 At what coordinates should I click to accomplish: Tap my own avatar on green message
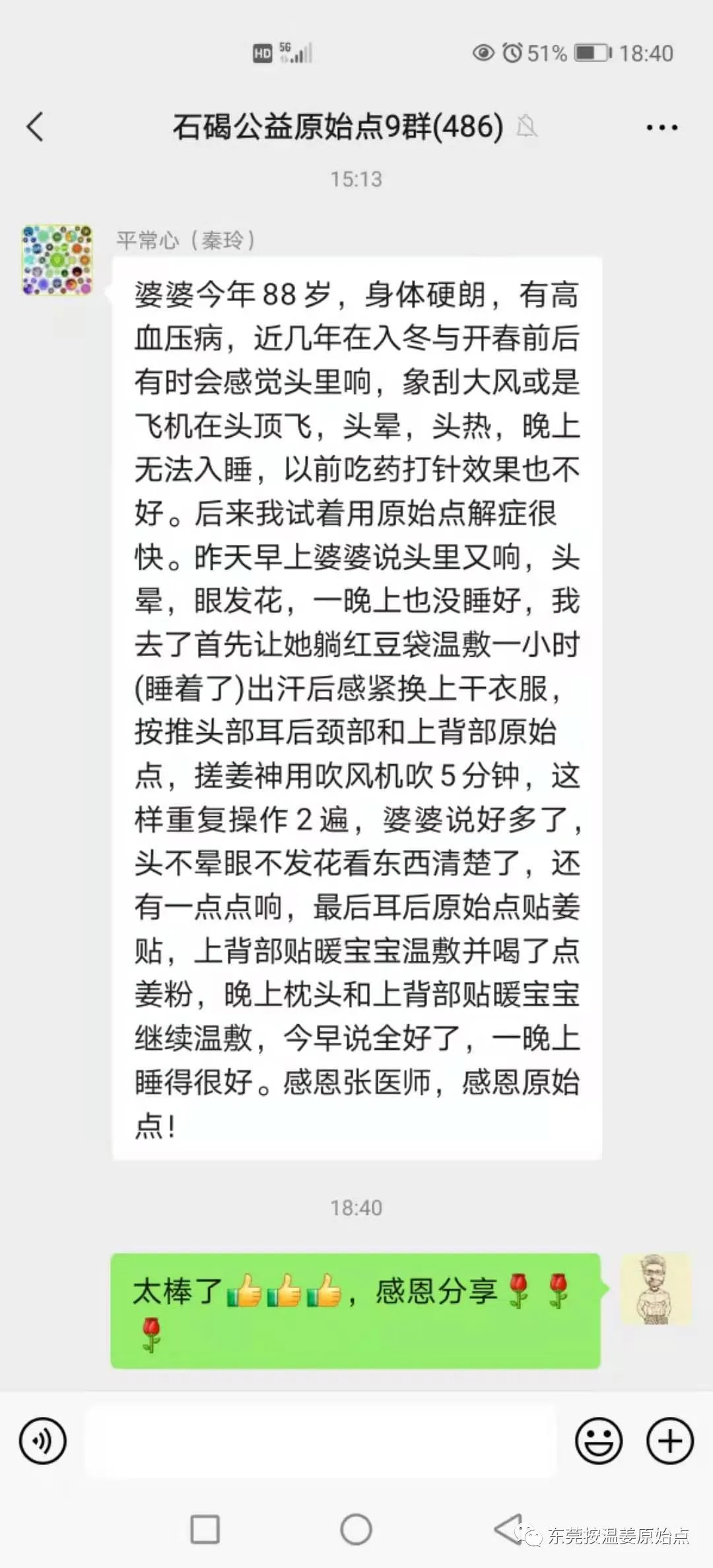tap(655, 1290)
